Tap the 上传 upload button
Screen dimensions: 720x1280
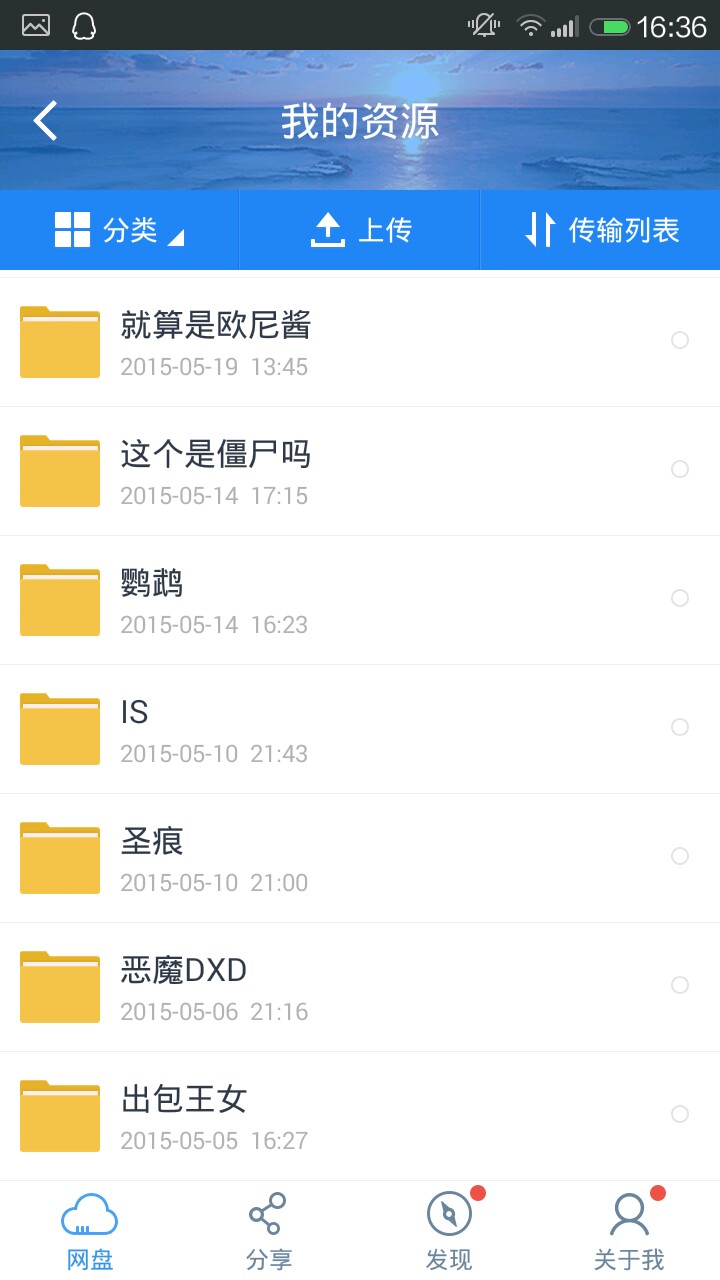point(360,230)
